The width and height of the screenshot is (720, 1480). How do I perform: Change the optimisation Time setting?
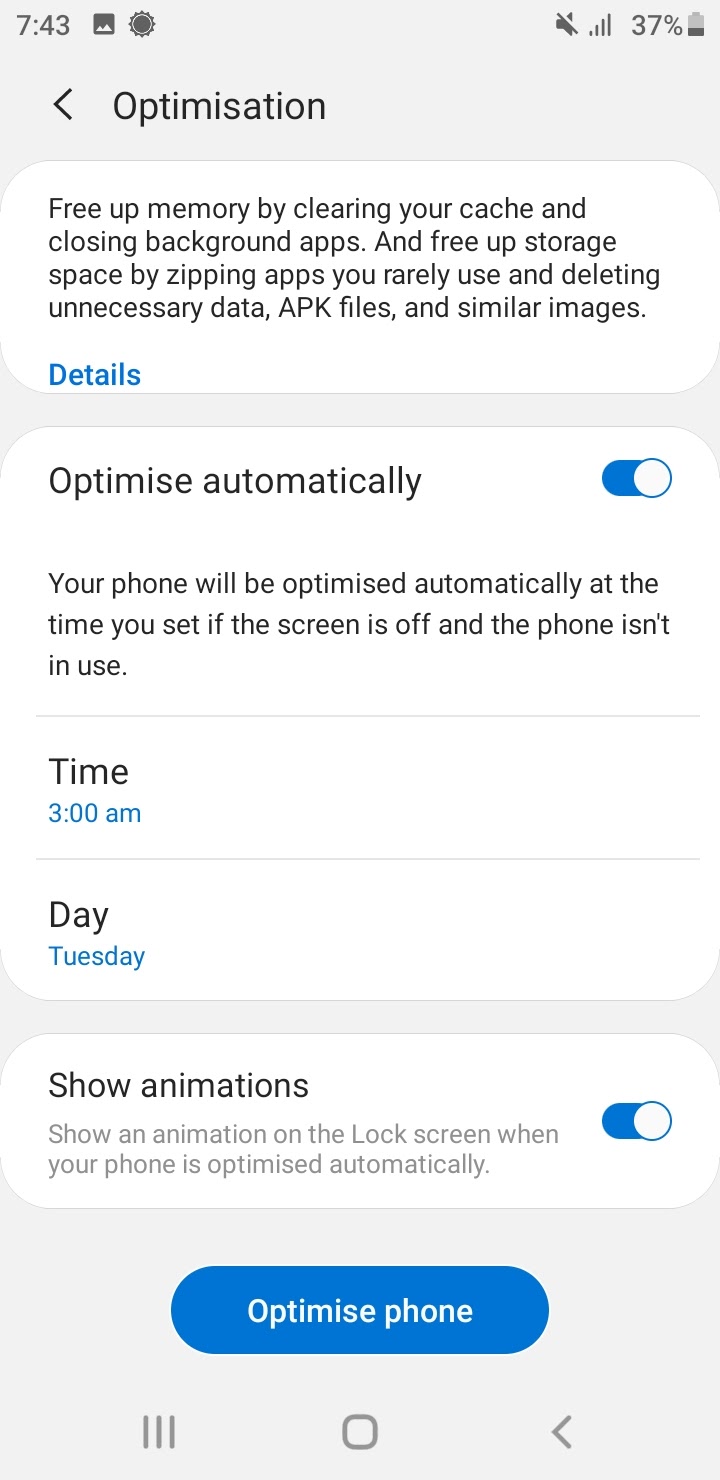coord(360,788)
